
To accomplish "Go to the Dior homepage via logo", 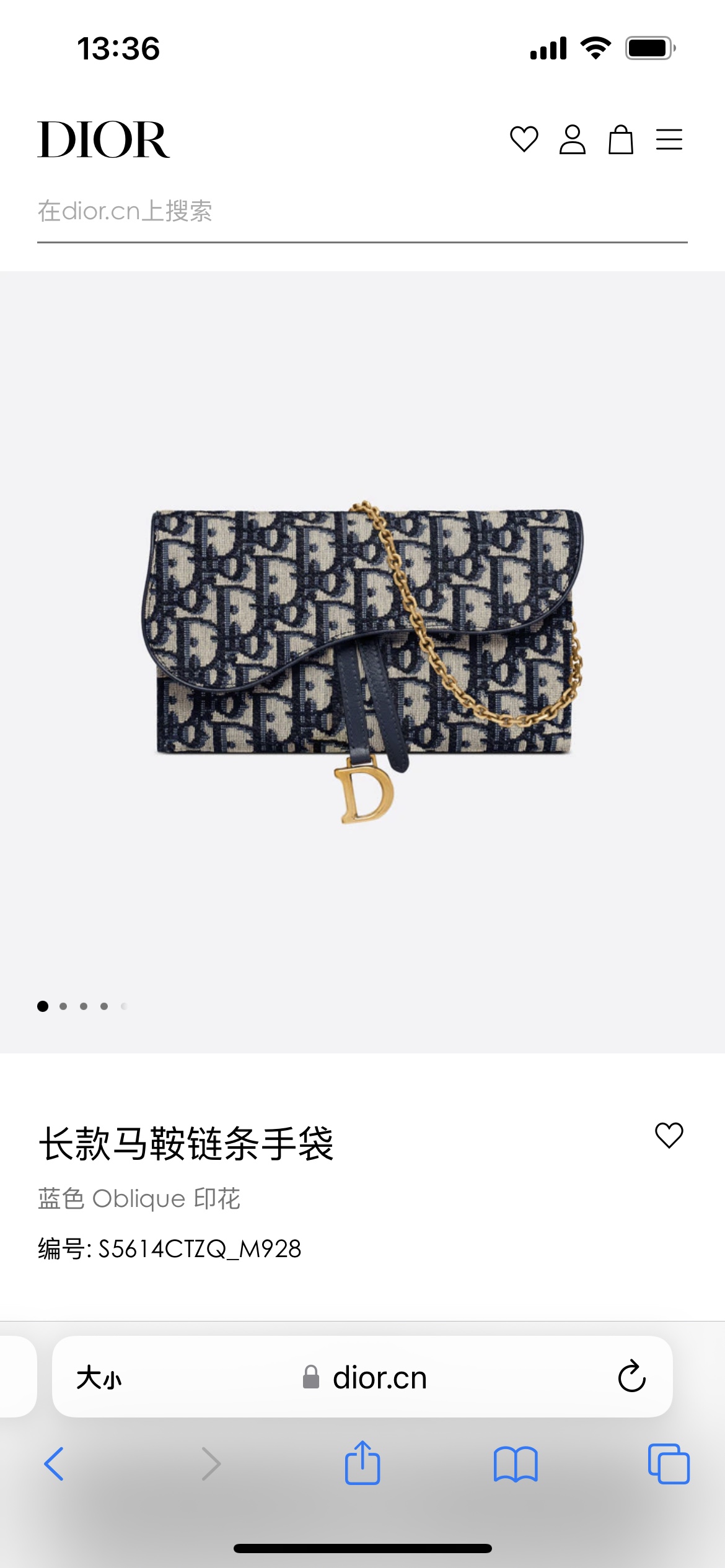I will click(103, 140).
